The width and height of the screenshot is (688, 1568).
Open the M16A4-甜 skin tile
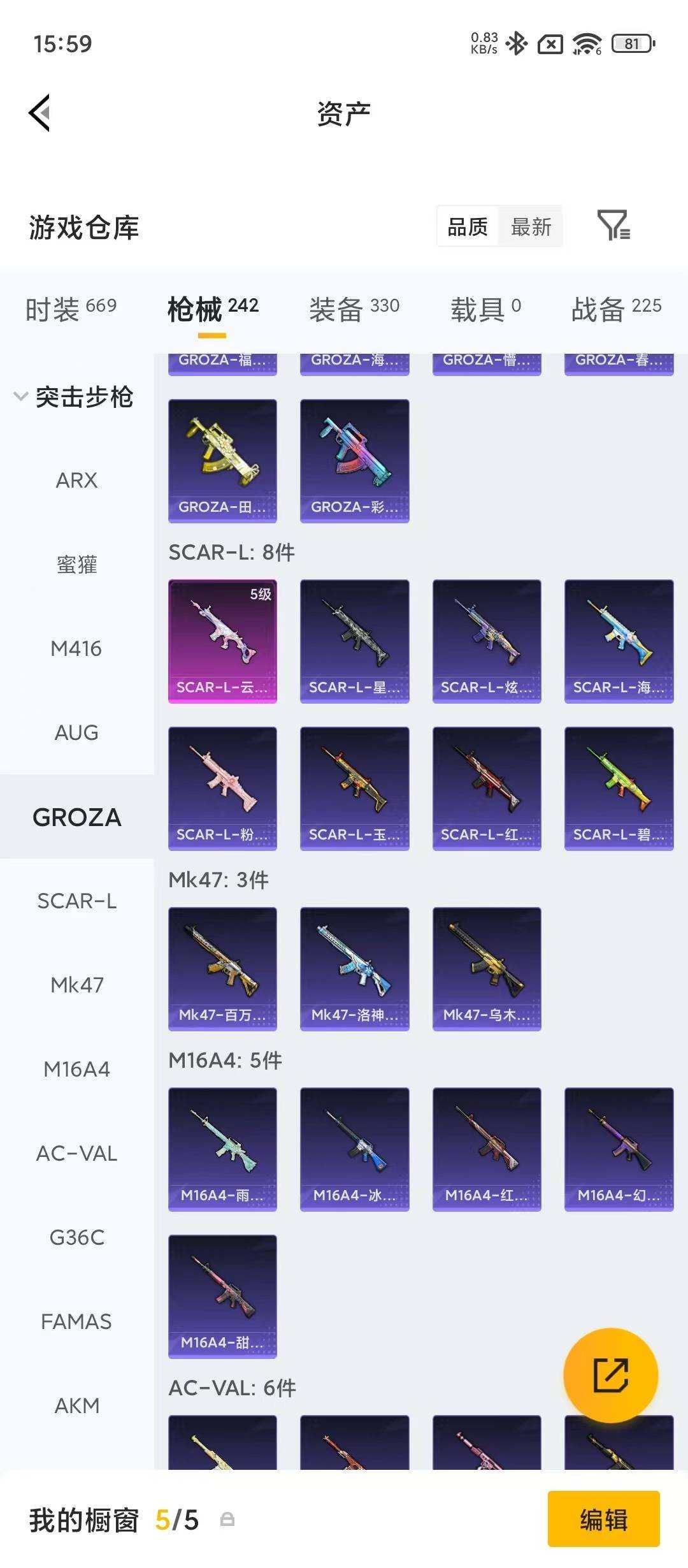click(222, 1296)
